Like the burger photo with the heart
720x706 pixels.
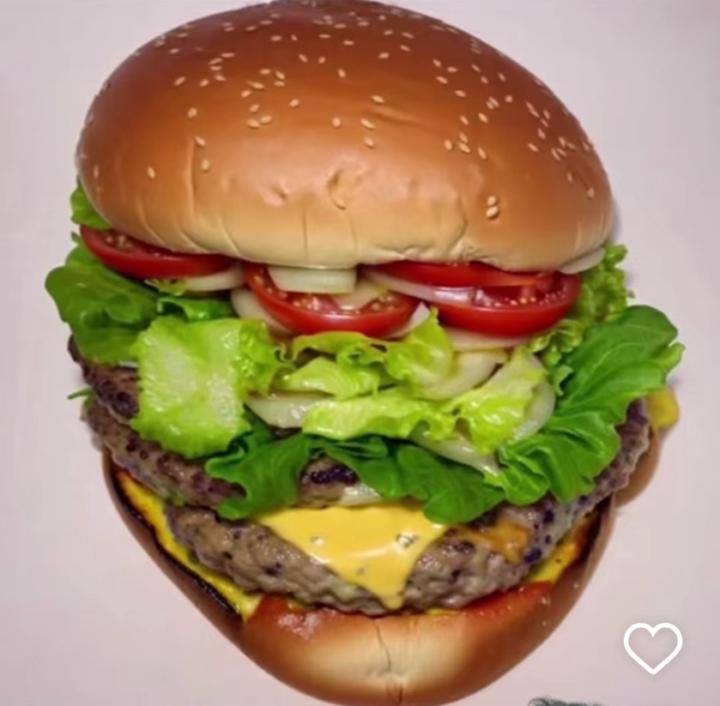652,647
